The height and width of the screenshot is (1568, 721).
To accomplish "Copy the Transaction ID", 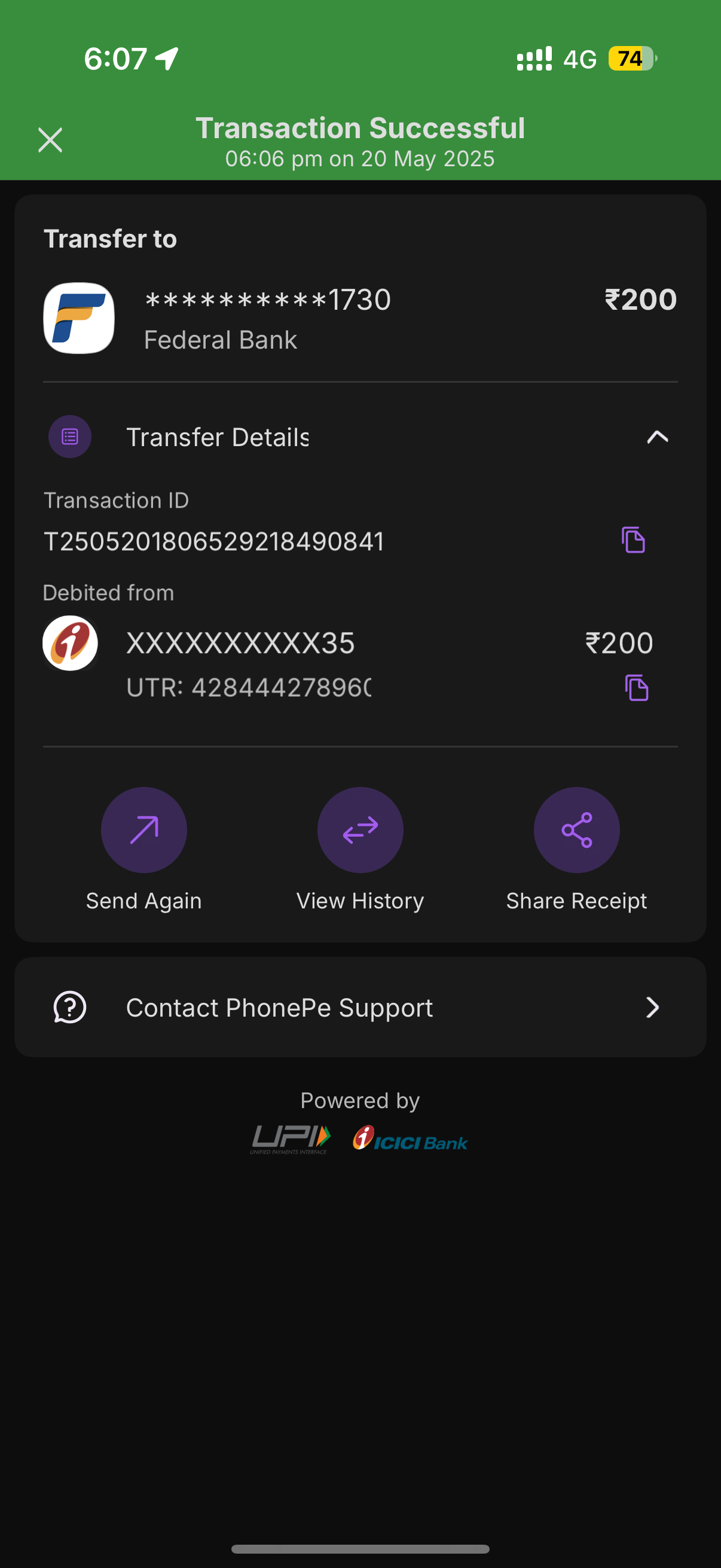I will [x=633, y=540].
